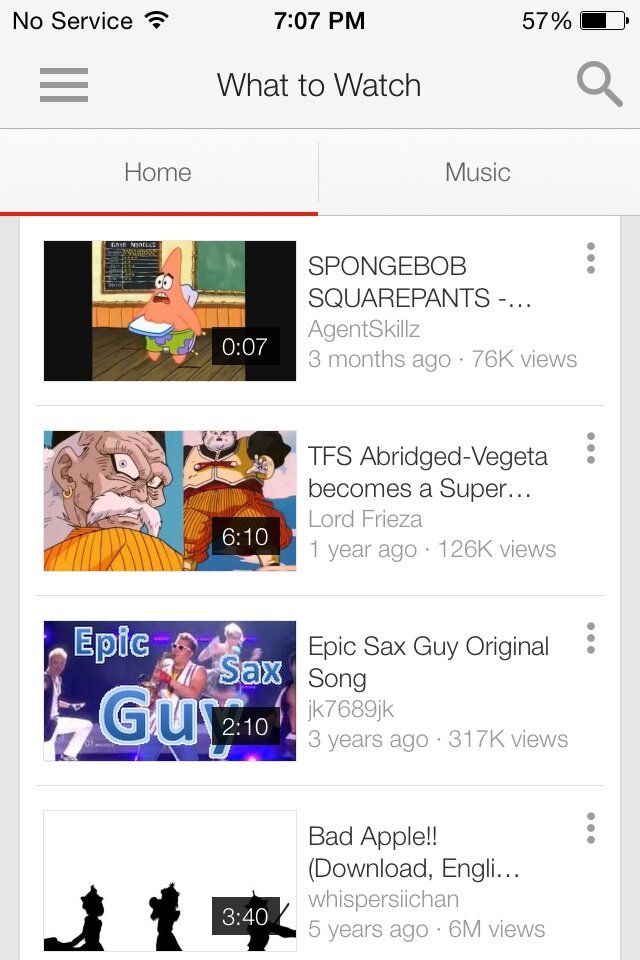Screen dimensions: 640x960
Task: Open the hamburger navigation drawer
Action: (x=64, y=85)
